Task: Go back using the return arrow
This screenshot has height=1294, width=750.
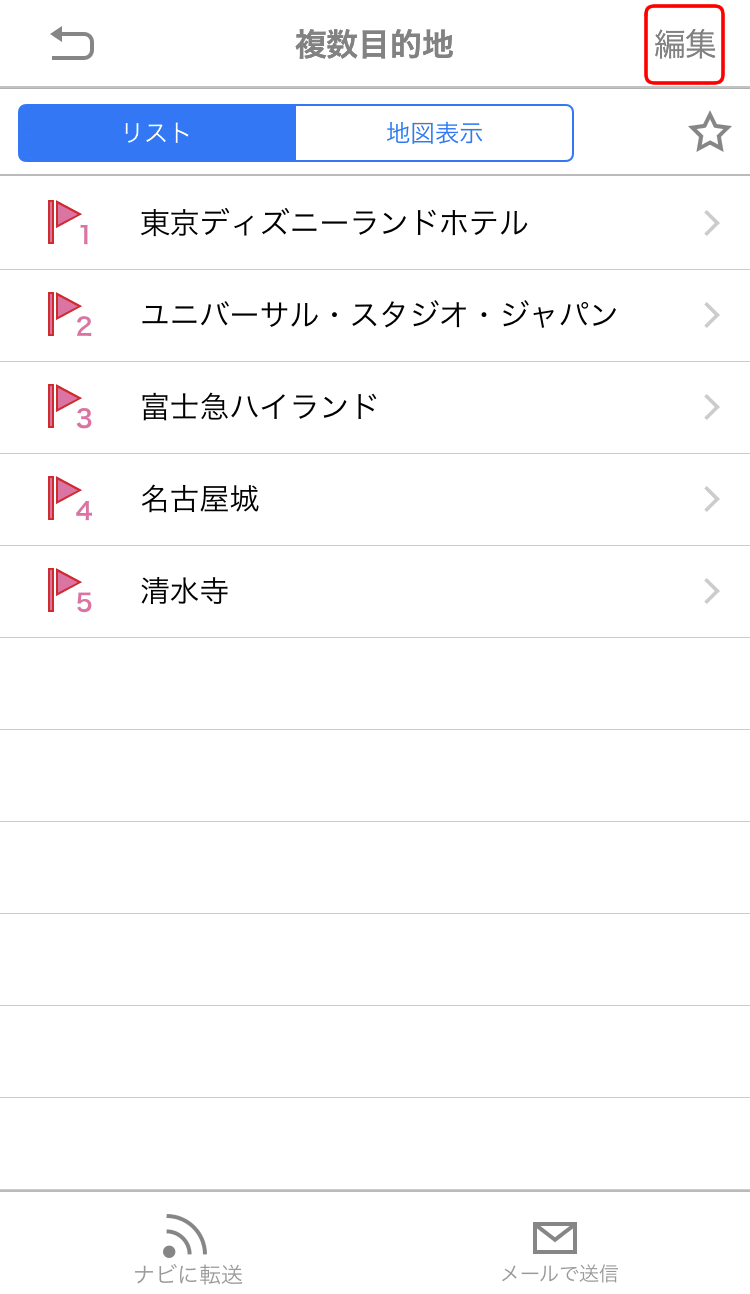Action: point(72,44)
